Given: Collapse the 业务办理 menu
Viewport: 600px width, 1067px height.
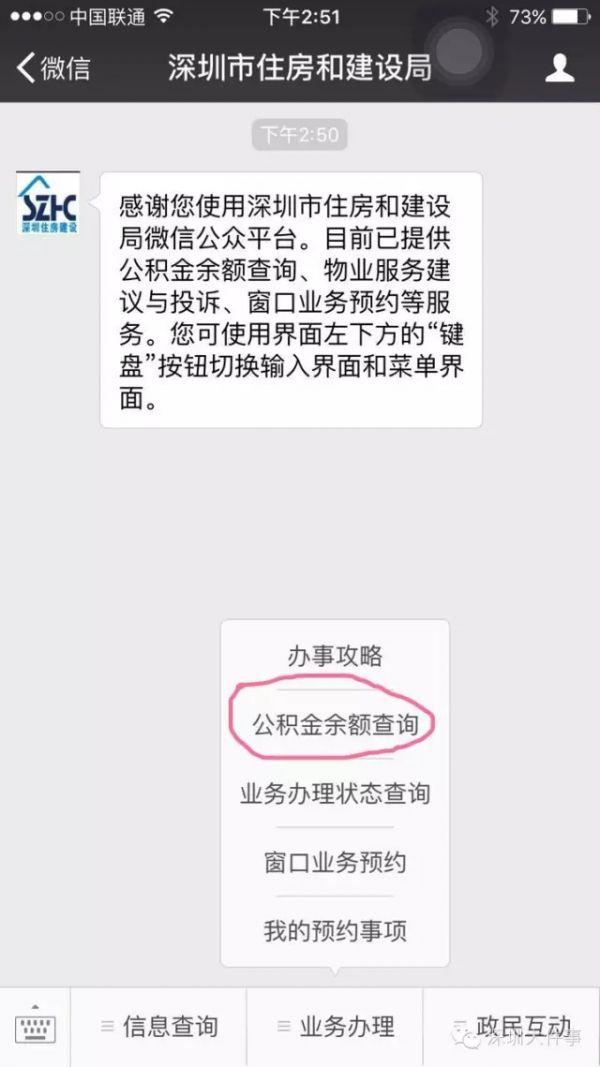Looking at the screenshot, I should click(x=336, y=1026).
